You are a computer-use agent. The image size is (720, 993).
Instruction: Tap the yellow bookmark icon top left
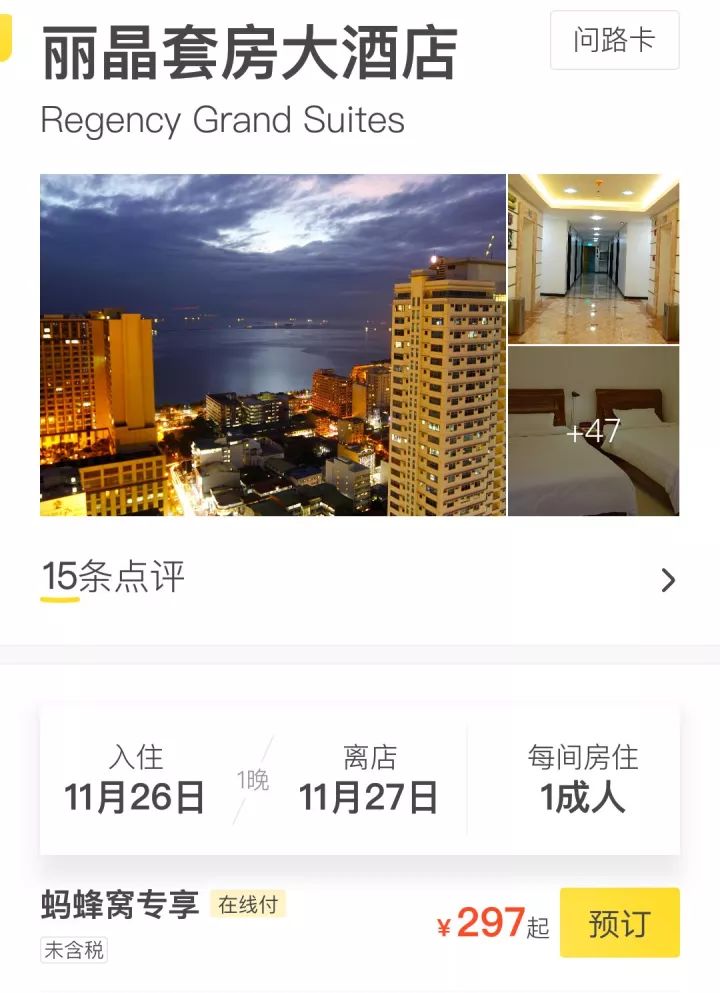pyautogui.click(x=7, y=40)
